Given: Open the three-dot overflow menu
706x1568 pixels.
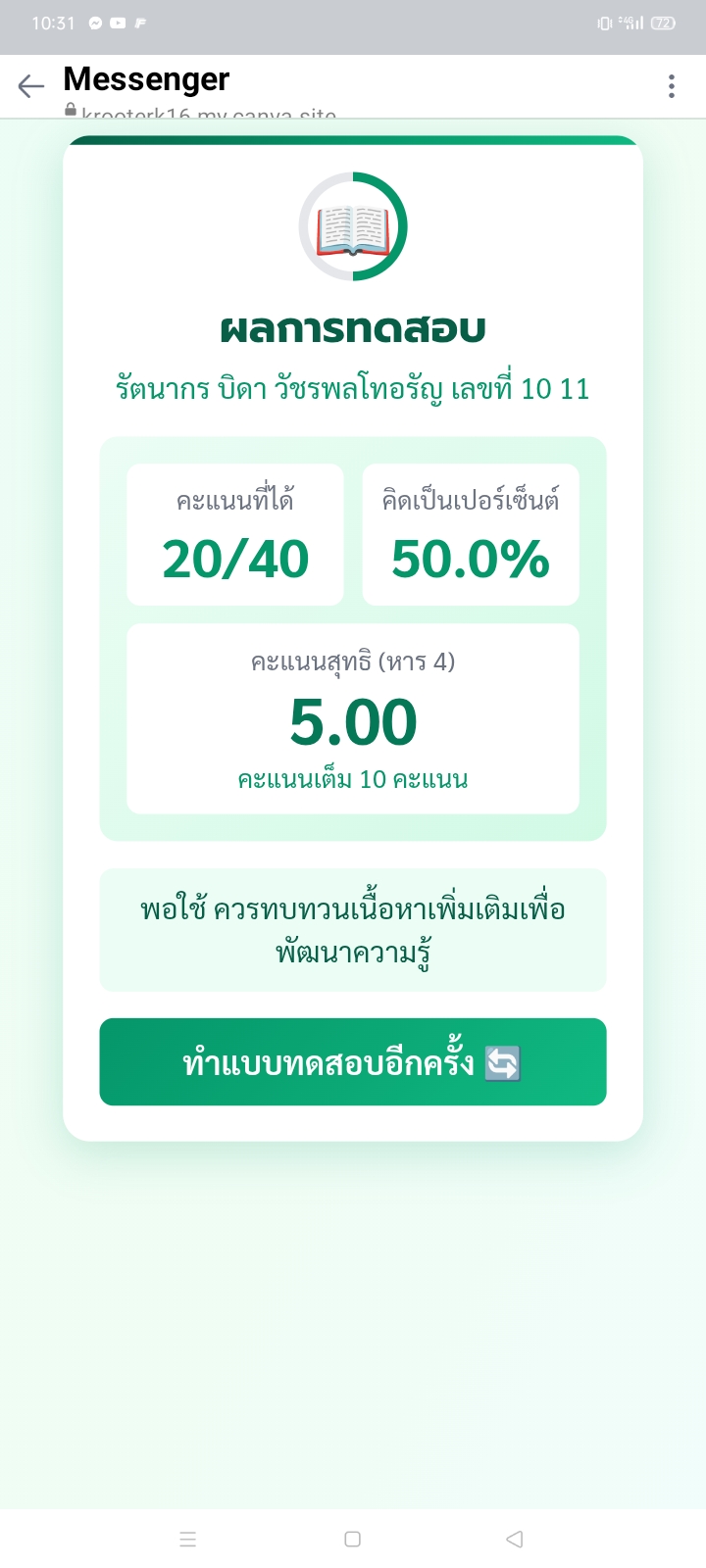Looking at the screenshot, I should pos(672,86).
